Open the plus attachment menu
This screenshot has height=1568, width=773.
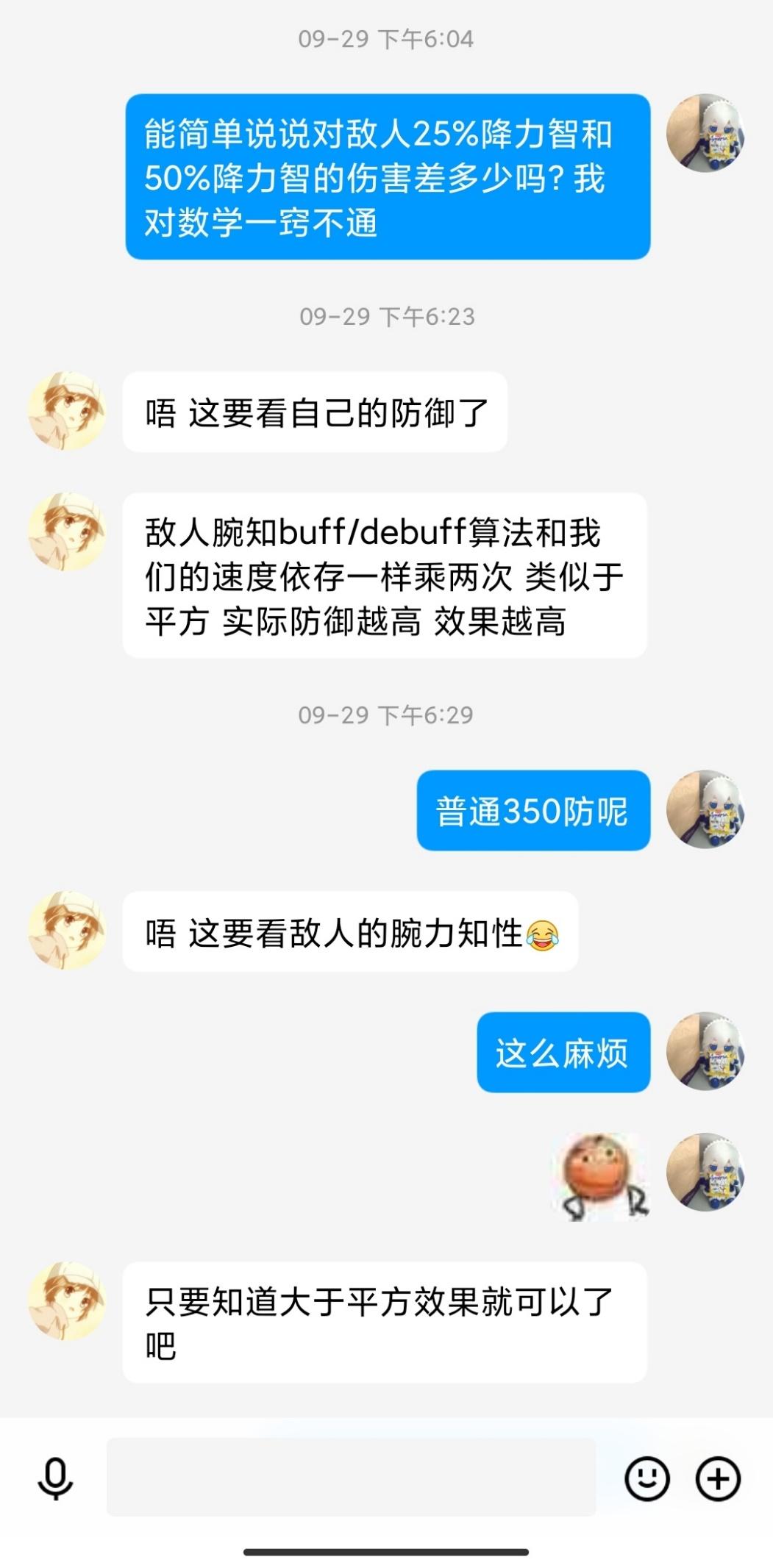(718, 1478)
